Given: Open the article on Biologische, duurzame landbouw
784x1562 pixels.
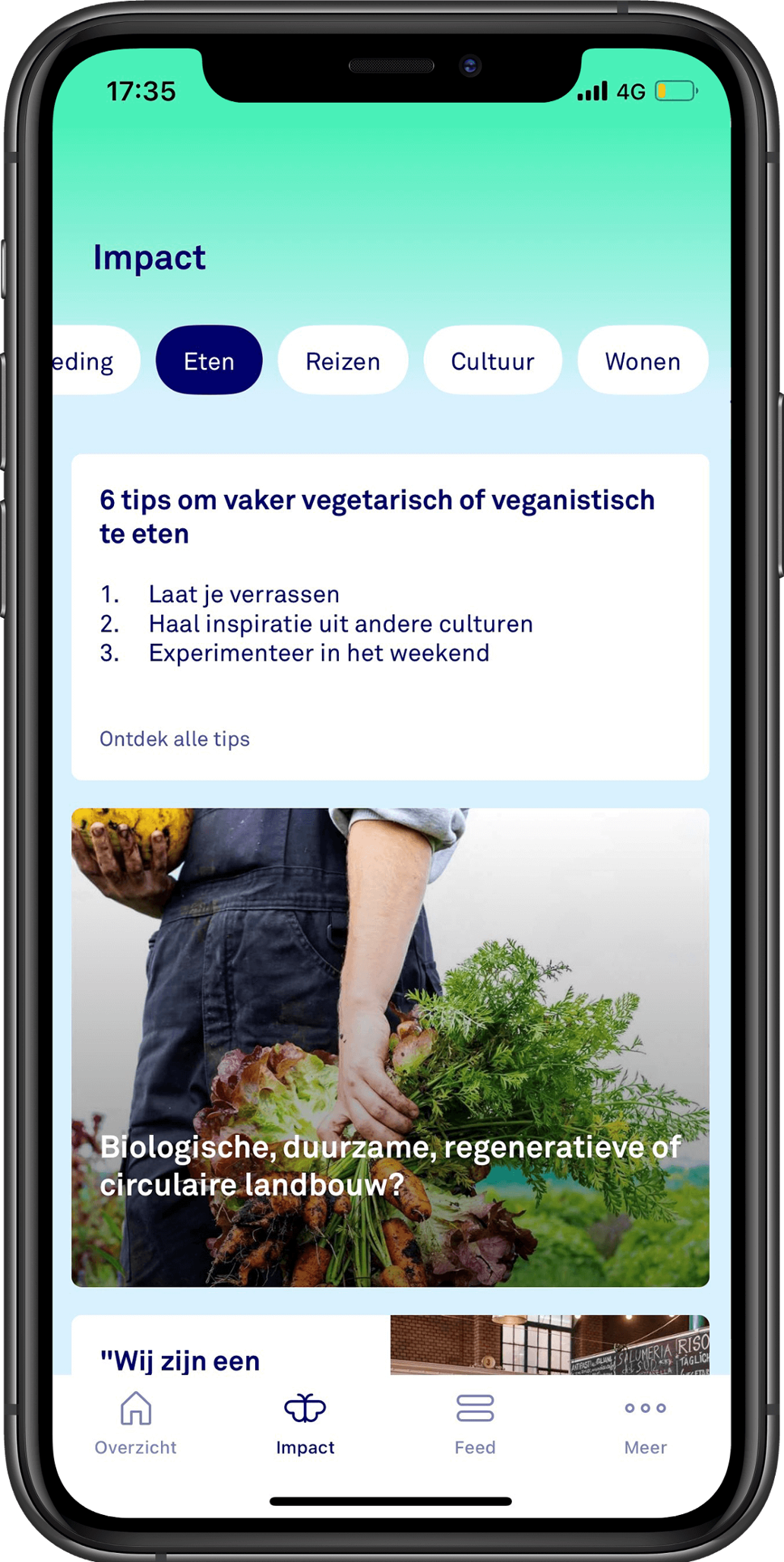Looking at the screenshot, I should (390, 1047).
